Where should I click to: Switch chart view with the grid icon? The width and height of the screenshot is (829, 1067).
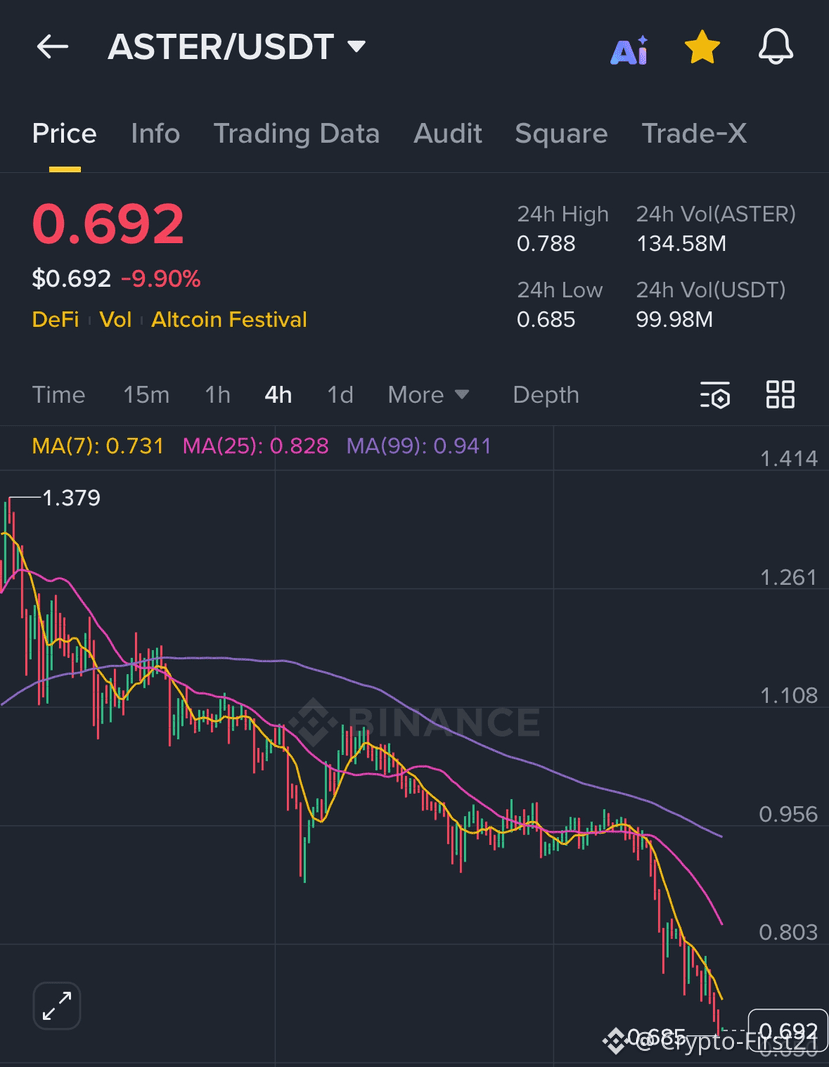point(780,395)
